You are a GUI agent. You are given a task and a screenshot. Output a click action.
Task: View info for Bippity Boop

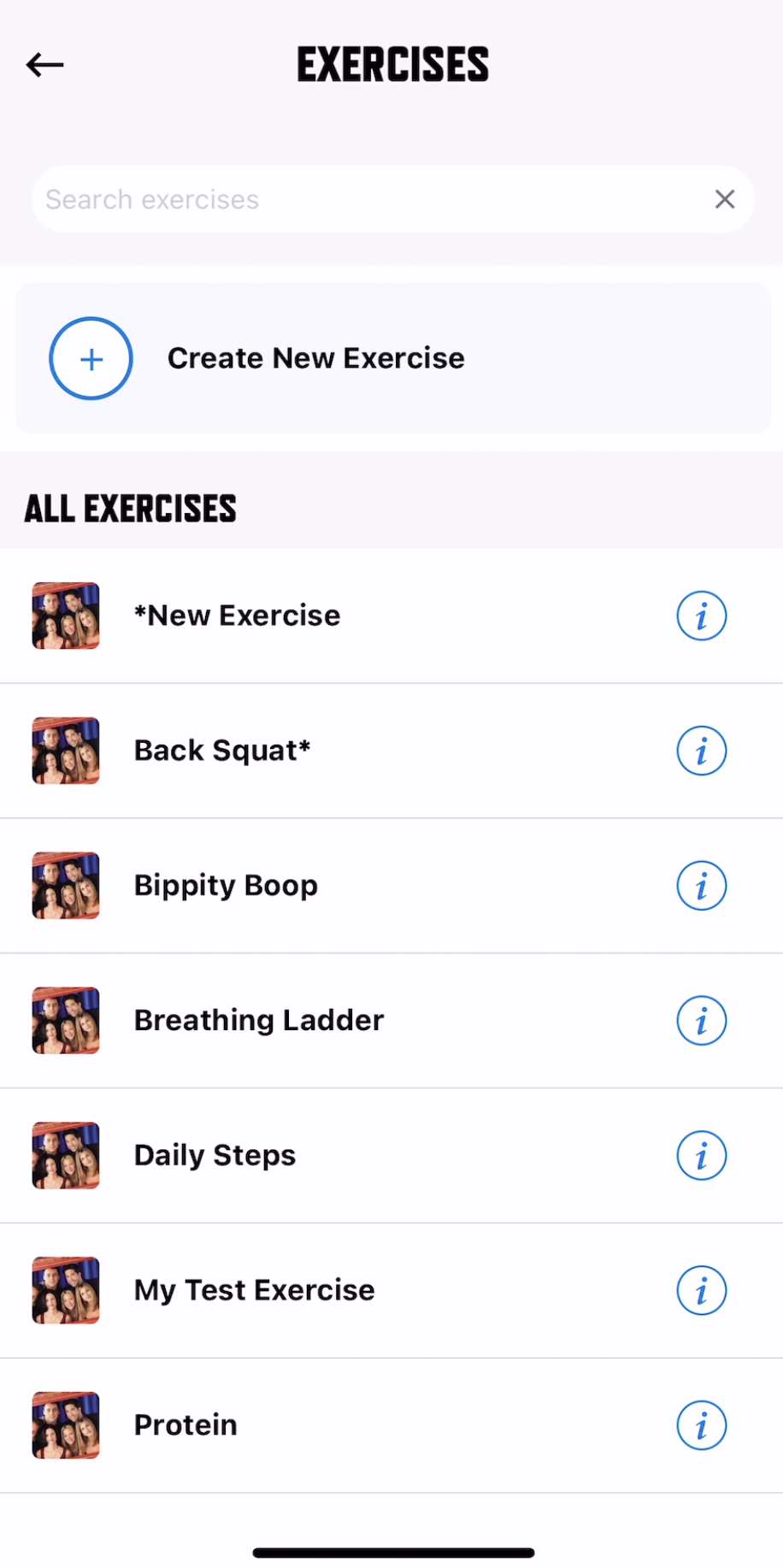[x=702, y=886]
